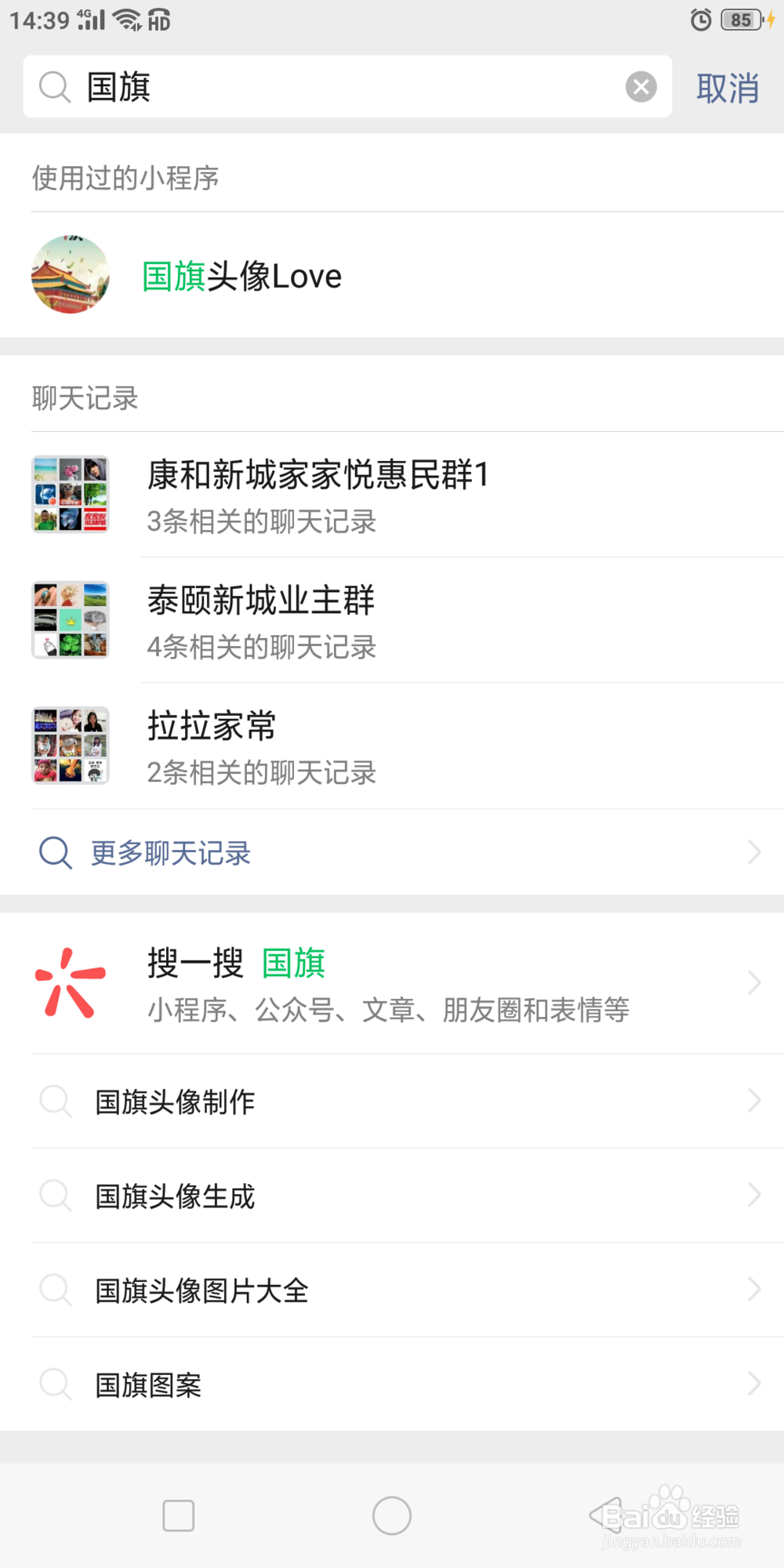Click the magnifier icon beside 更多聊天记录

click(53, 852)
